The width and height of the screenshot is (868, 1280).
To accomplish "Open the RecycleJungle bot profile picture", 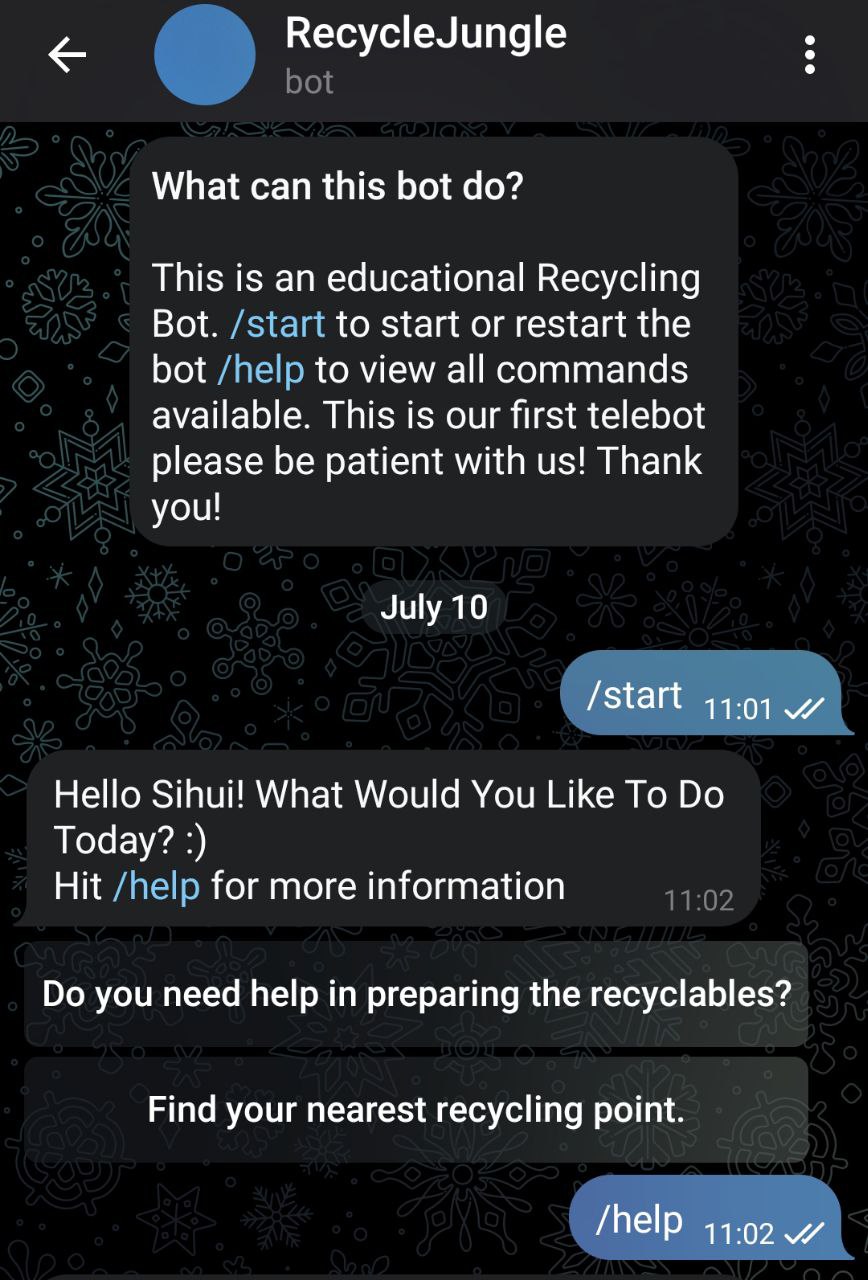I will click(x=205, y=56).
